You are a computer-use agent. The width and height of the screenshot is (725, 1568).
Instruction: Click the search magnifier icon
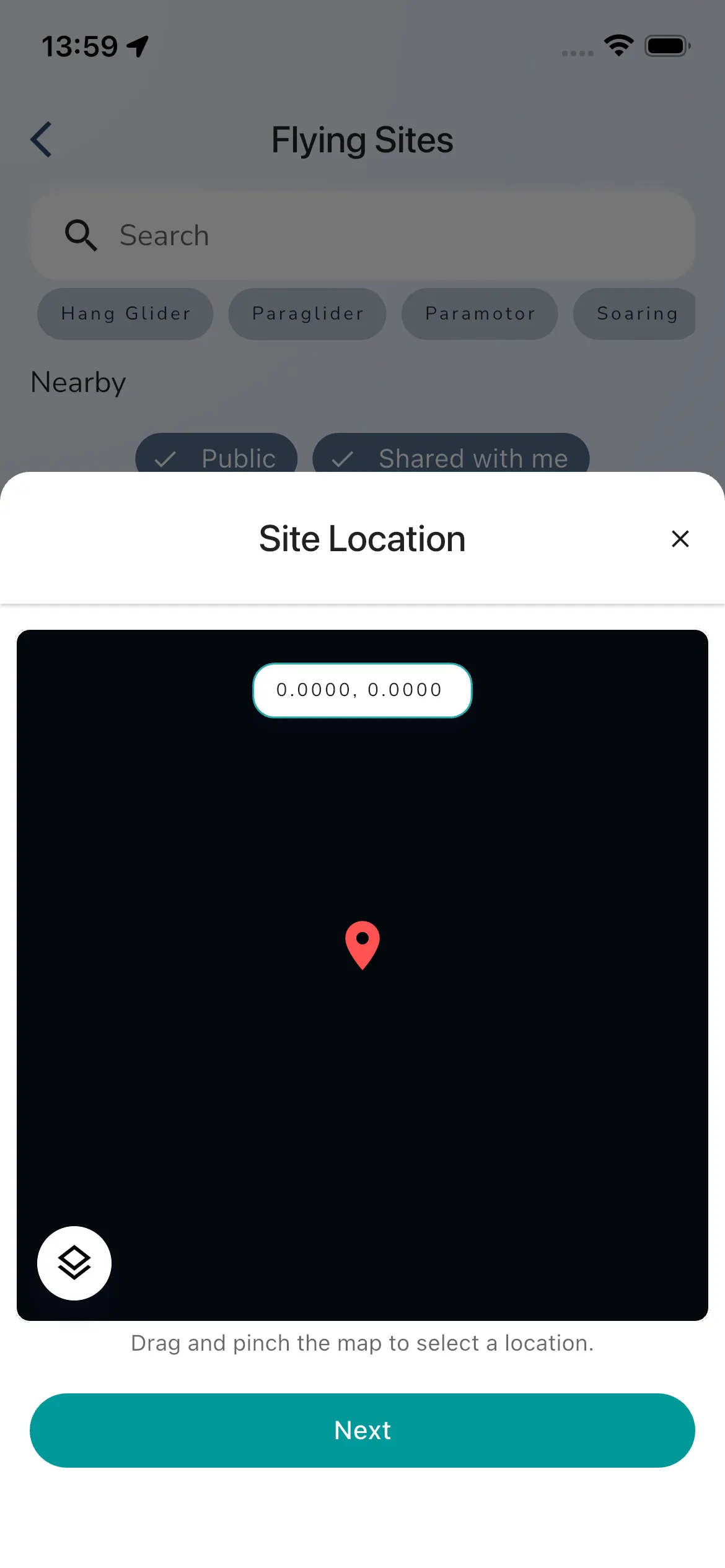(x=81, y=236)
